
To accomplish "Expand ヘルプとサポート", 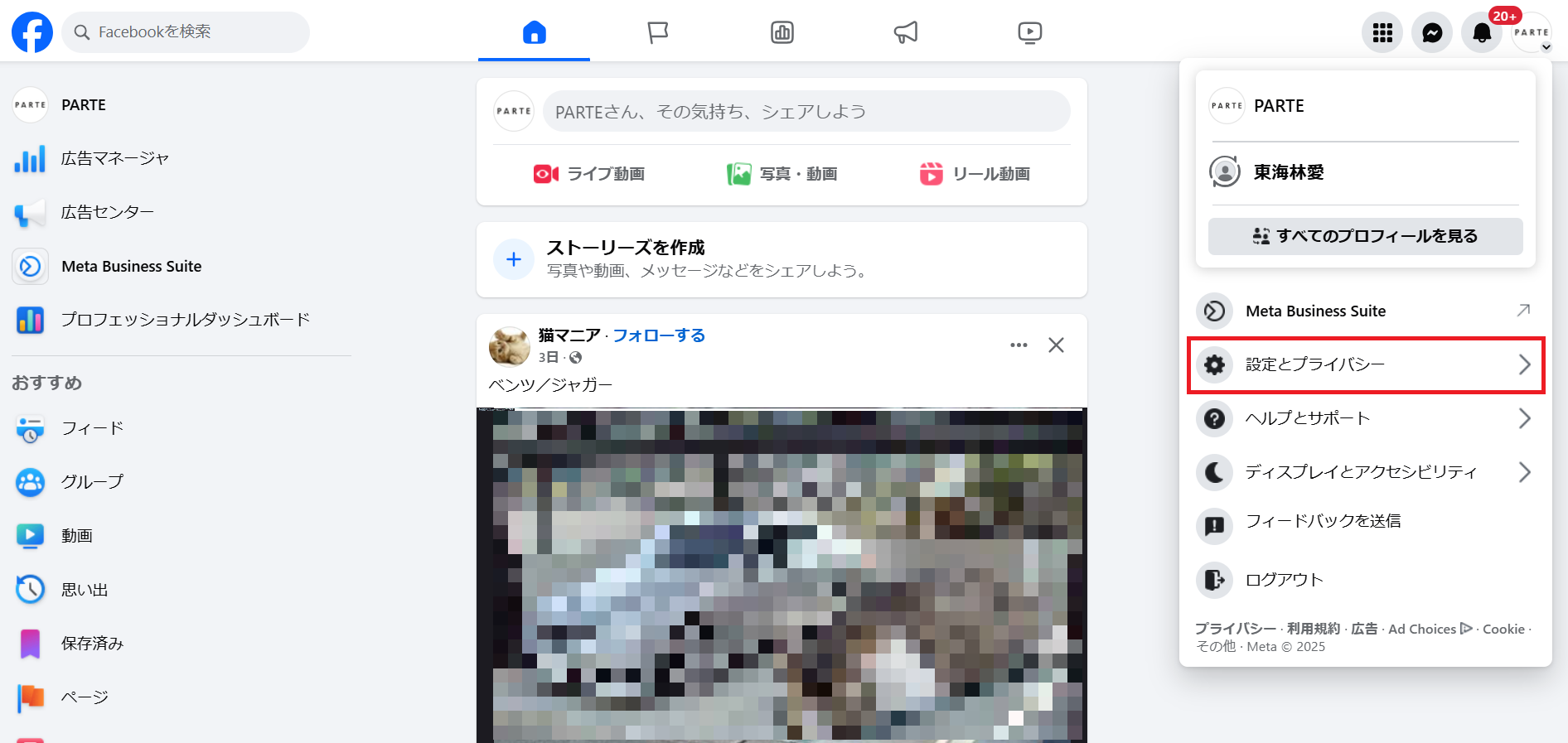I will (x=1365, y=418).
